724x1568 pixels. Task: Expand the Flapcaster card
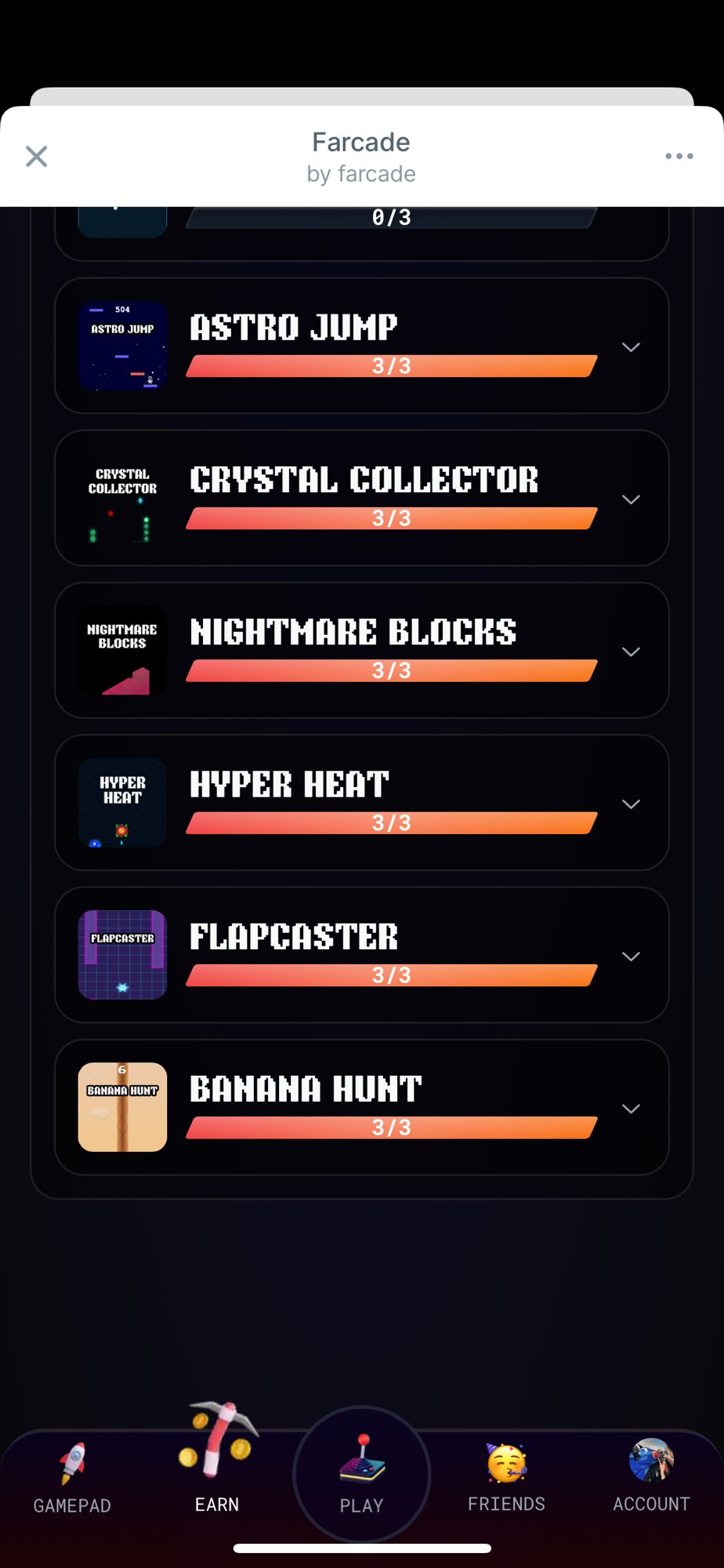pos(631,956)
